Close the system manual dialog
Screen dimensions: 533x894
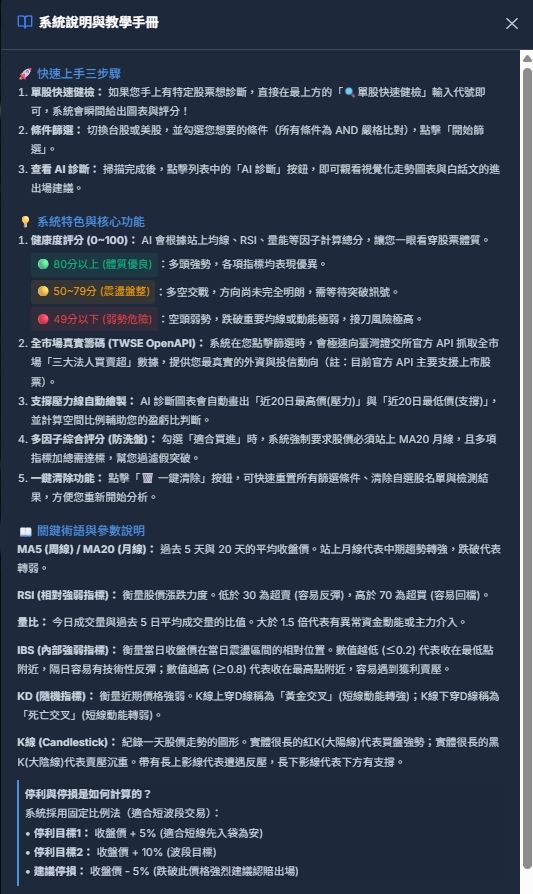(x=511, y=23)
